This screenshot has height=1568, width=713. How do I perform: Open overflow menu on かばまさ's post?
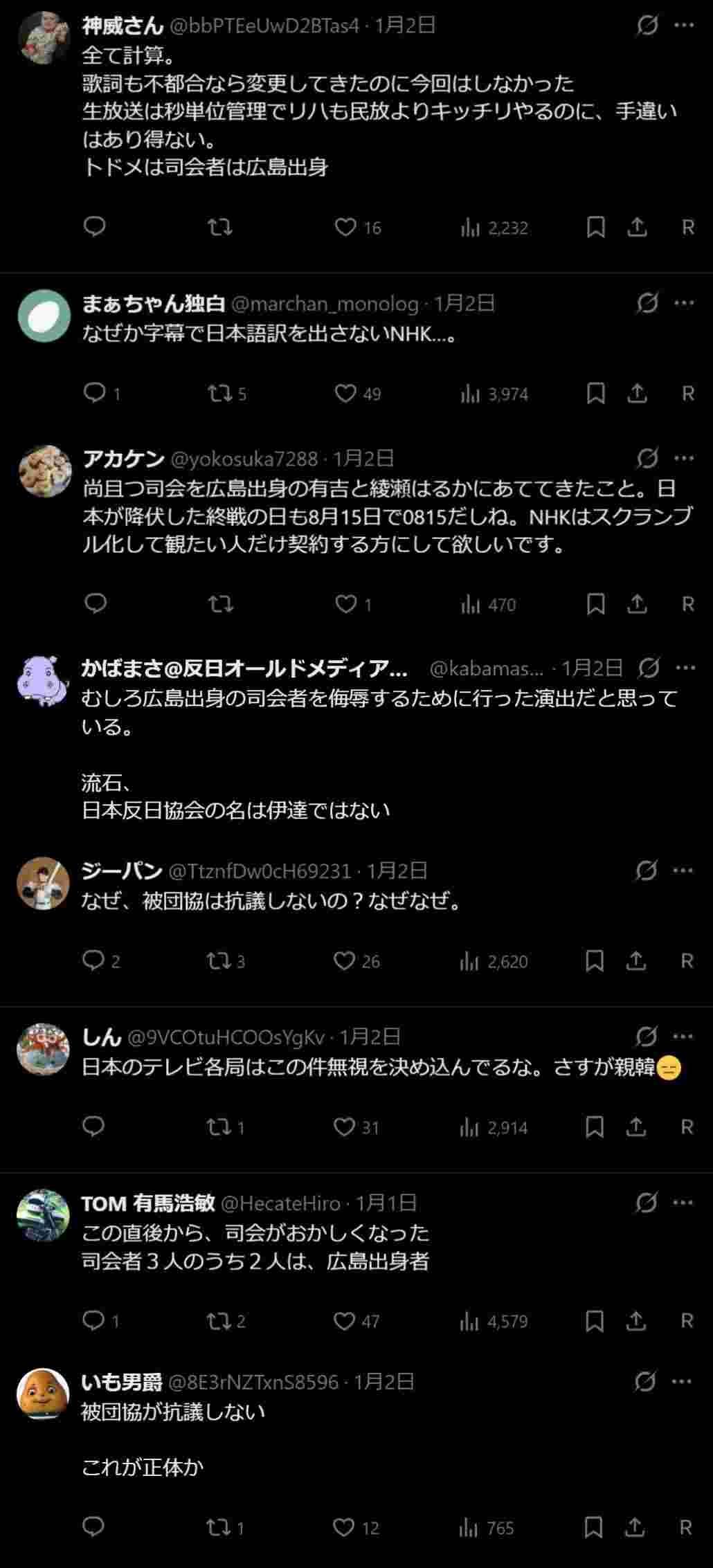click(685, 668)
